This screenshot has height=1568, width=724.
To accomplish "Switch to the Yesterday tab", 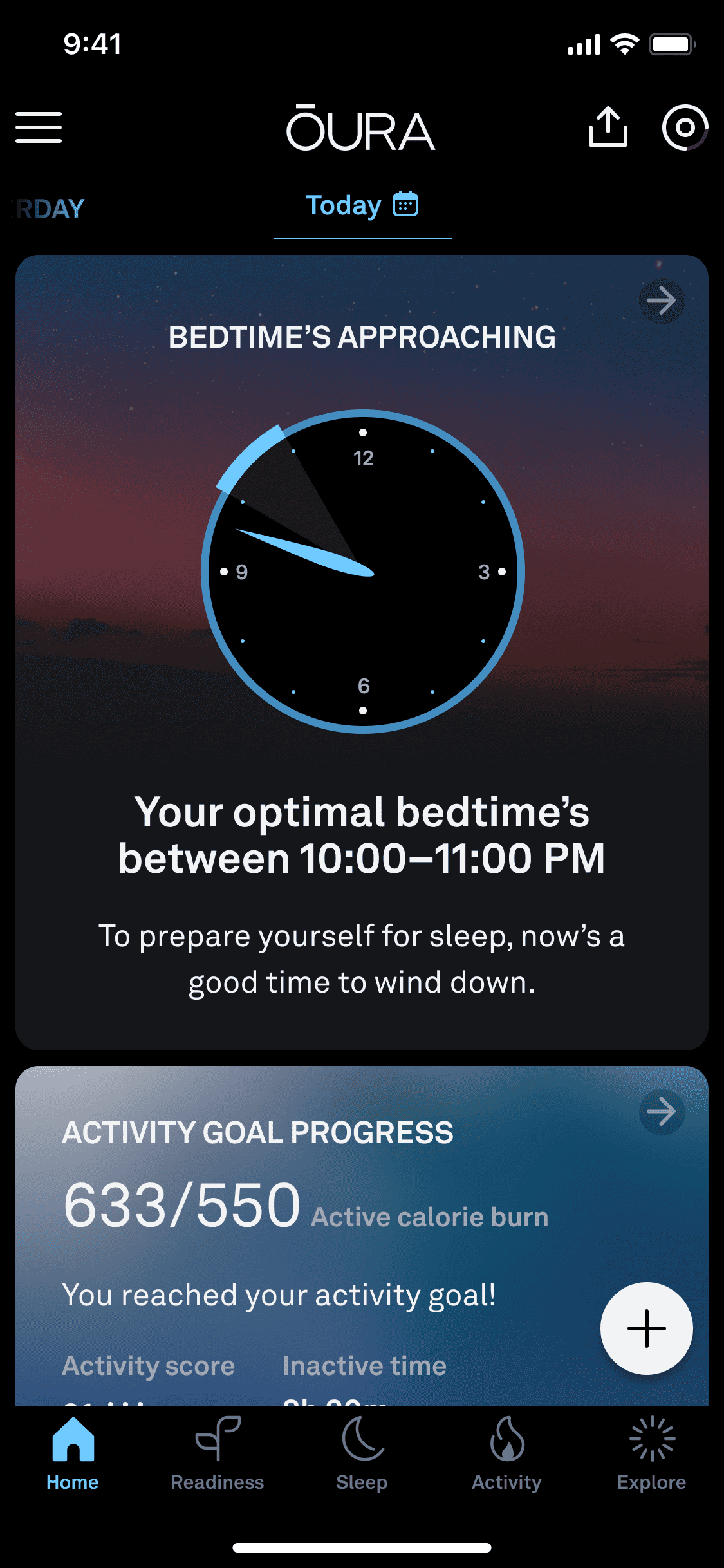I will (48, 209).
